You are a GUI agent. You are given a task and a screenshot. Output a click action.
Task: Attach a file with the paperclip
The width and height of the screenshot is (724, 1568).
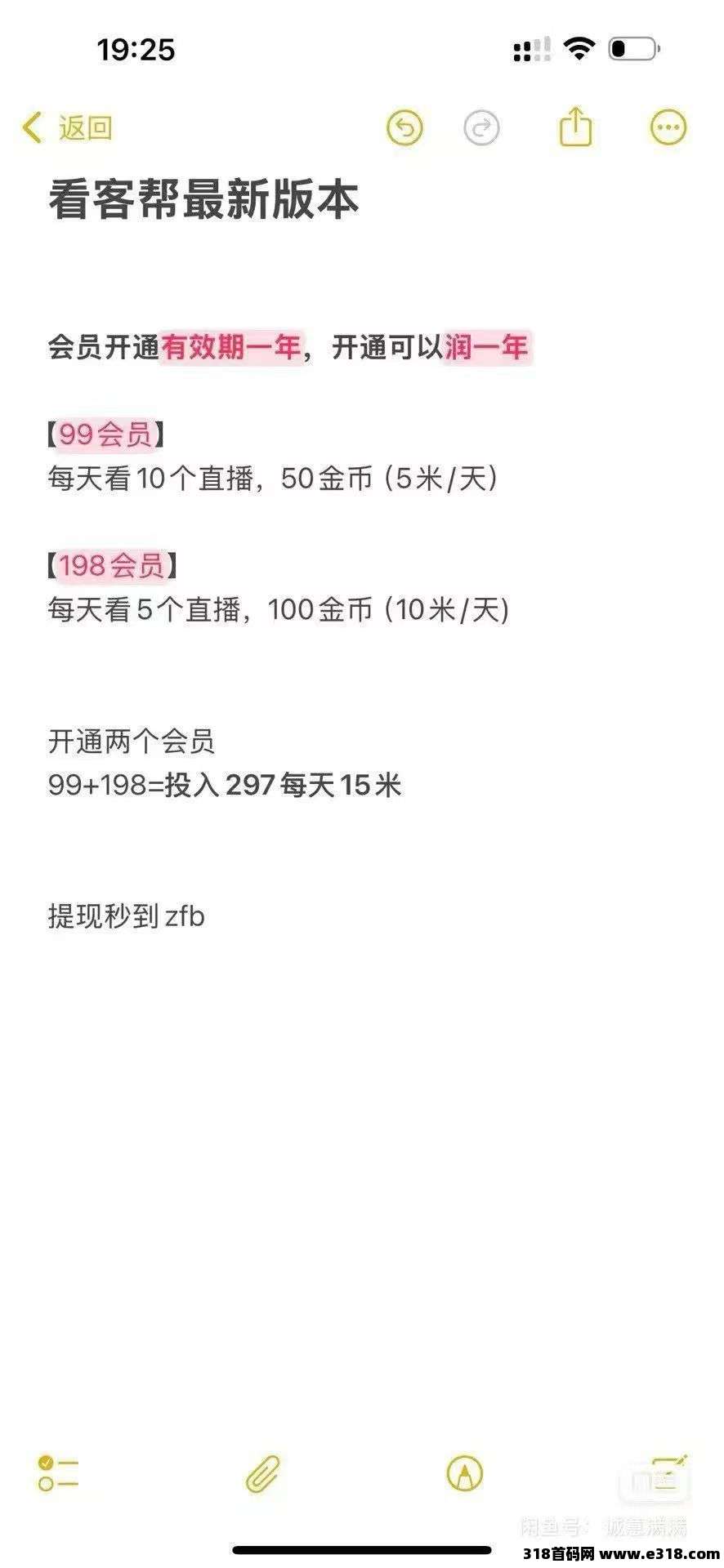[263, 1473]
